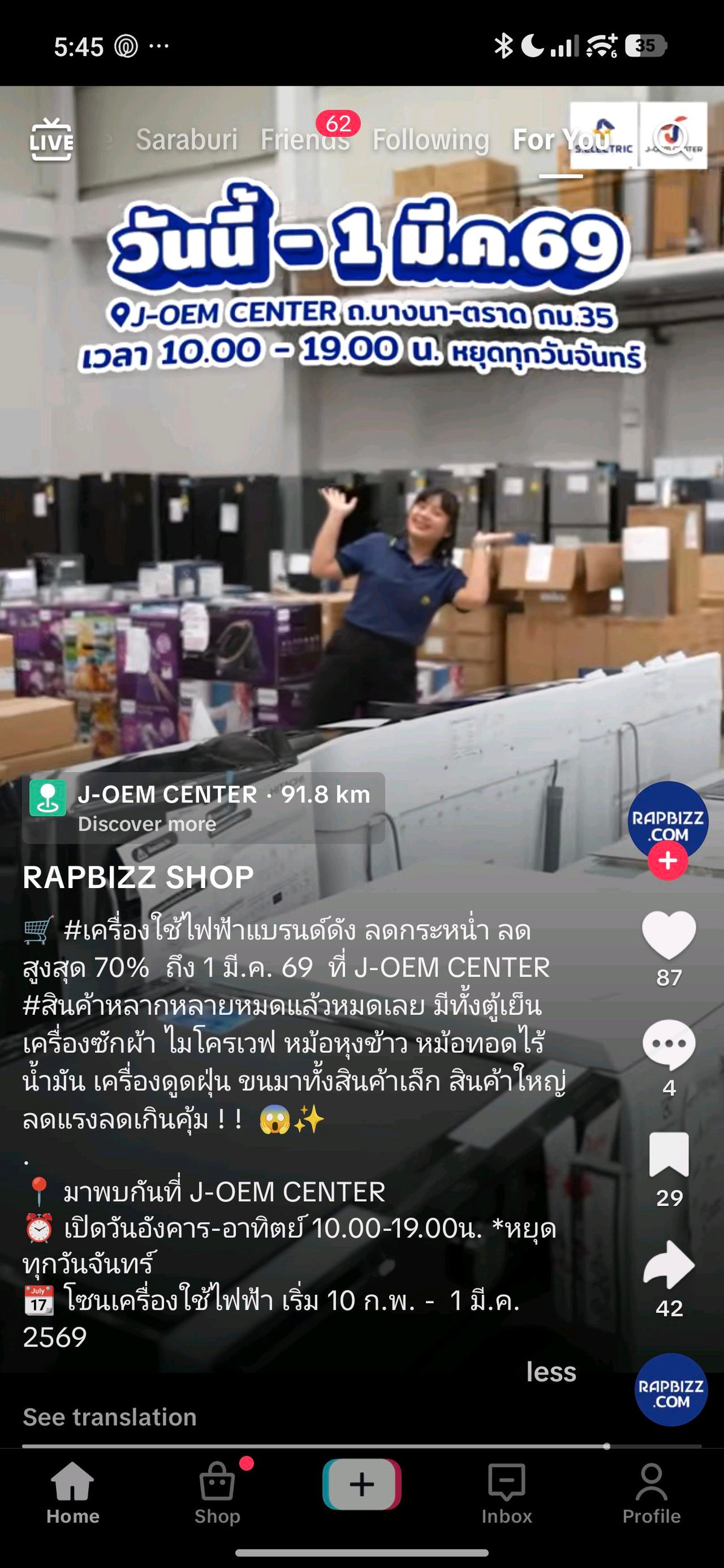
Task: Switch to the Following tab
Action: (431, 140)
